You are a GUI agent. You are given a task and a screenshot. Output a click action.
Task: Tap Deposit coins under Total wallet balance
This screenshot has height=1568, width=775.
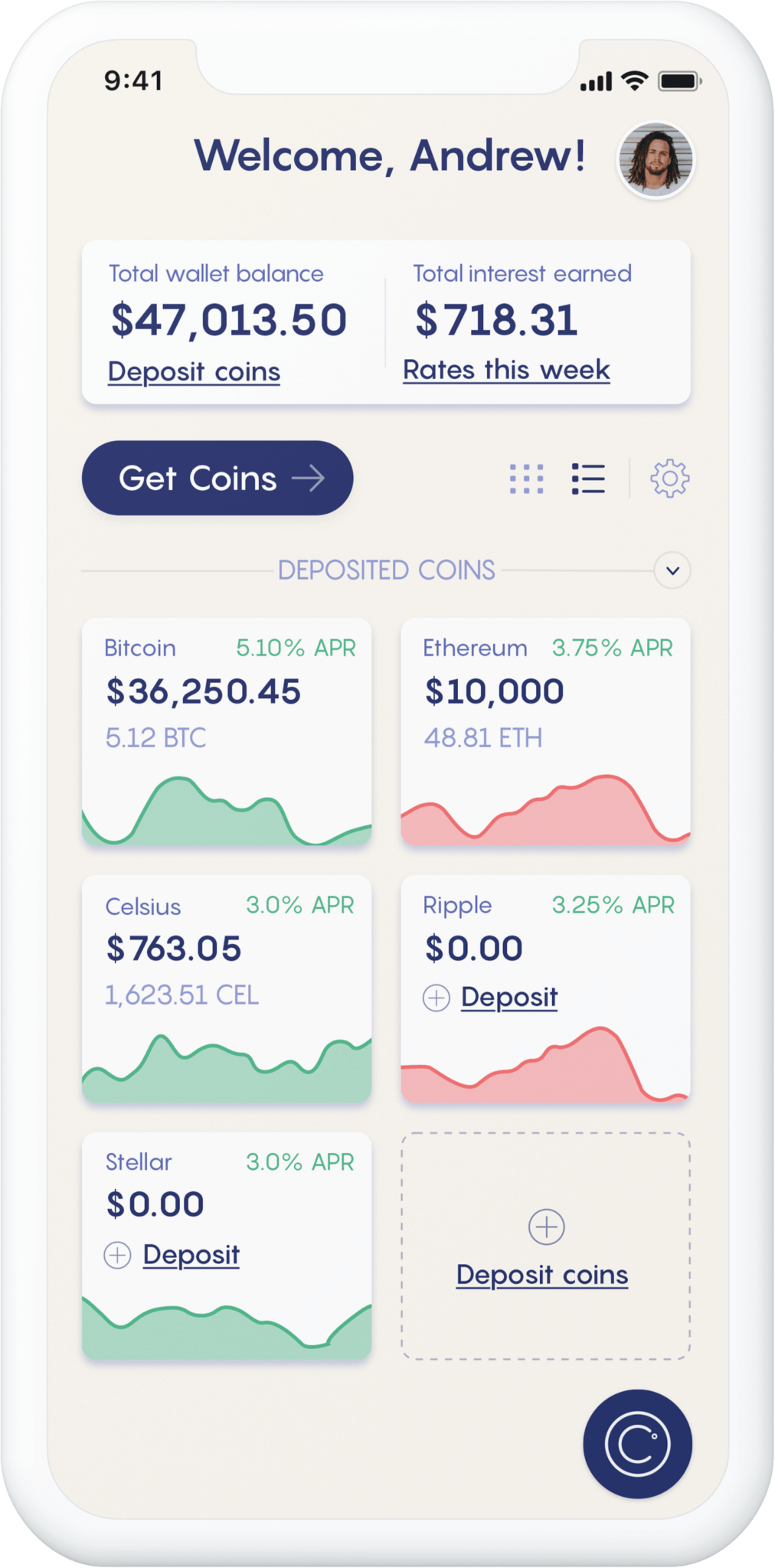[x=194, y=371]
